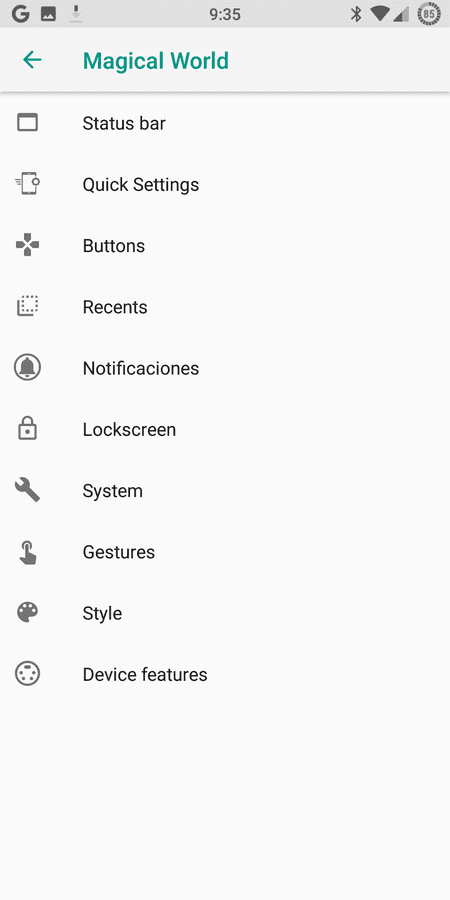Open Recents customization
Viewport: 450px width, 900px height.
(x=225, y=307)
